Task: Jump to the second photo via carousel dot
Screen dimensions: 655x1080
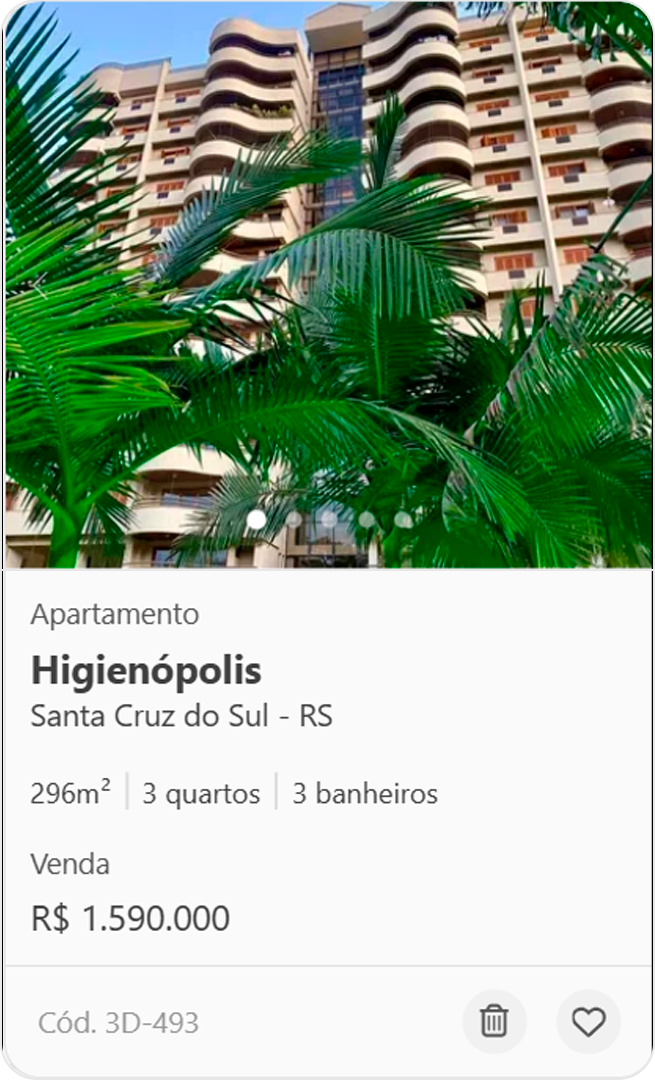Action: [x=293, y=519]
